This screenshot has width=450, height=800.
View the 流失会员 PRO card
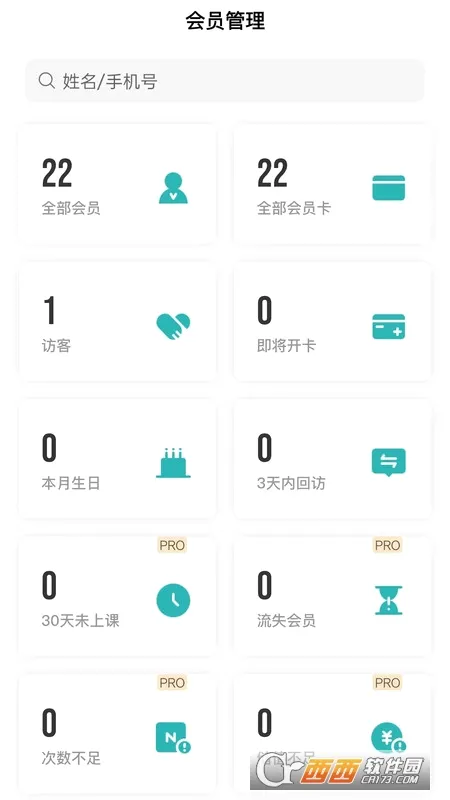tap(333, 596)
